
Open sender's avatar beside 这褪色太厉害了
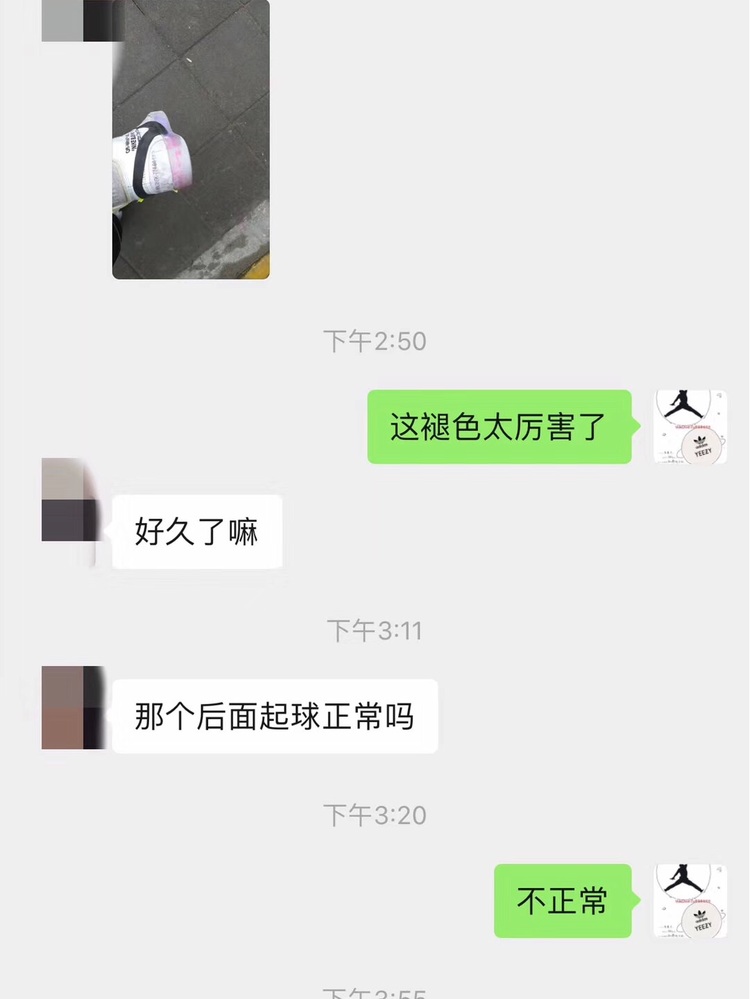[x=690, y=427]
